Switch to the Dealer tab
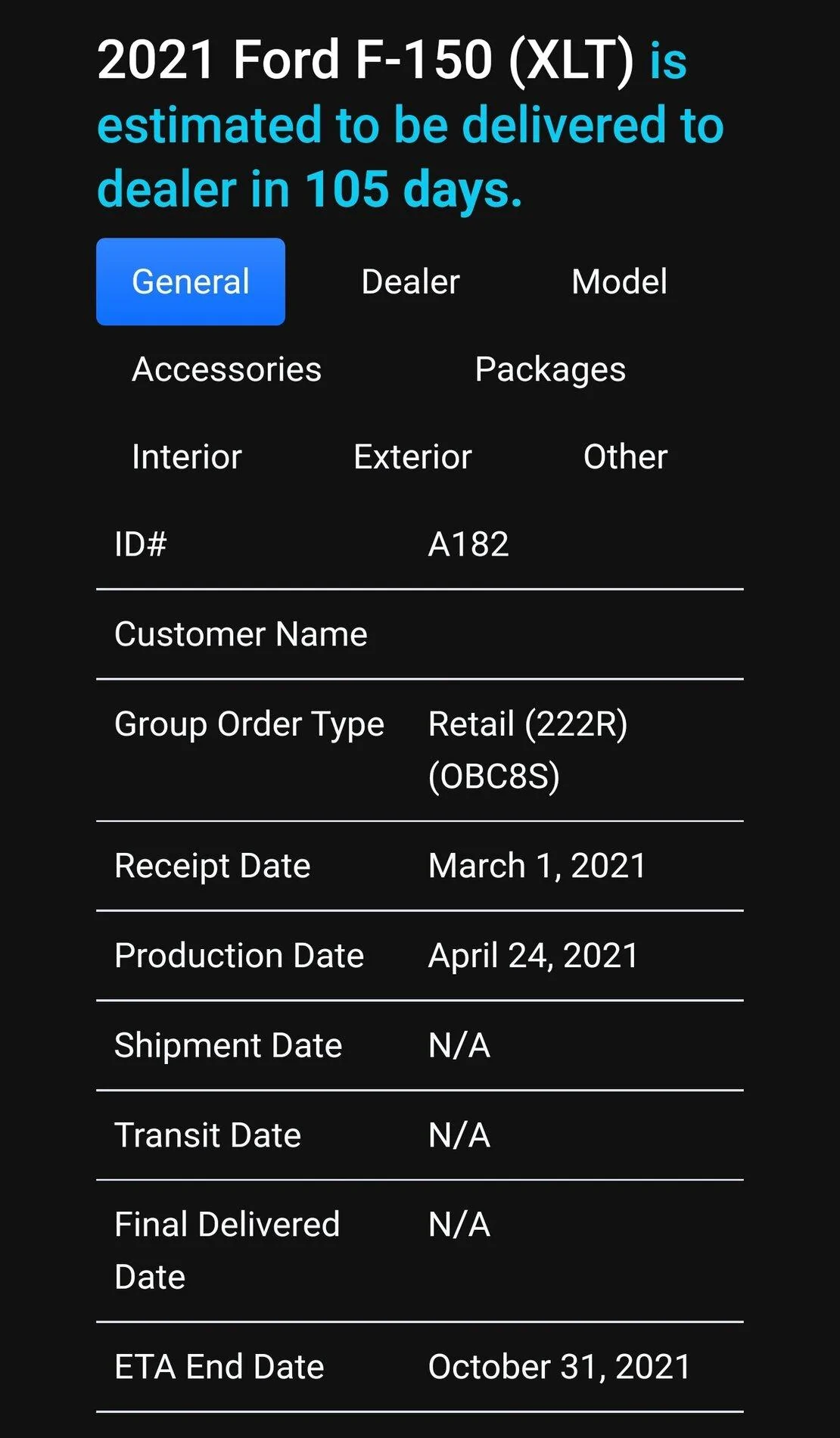Viewport: 840px width, 1438px height. point(410,282)
